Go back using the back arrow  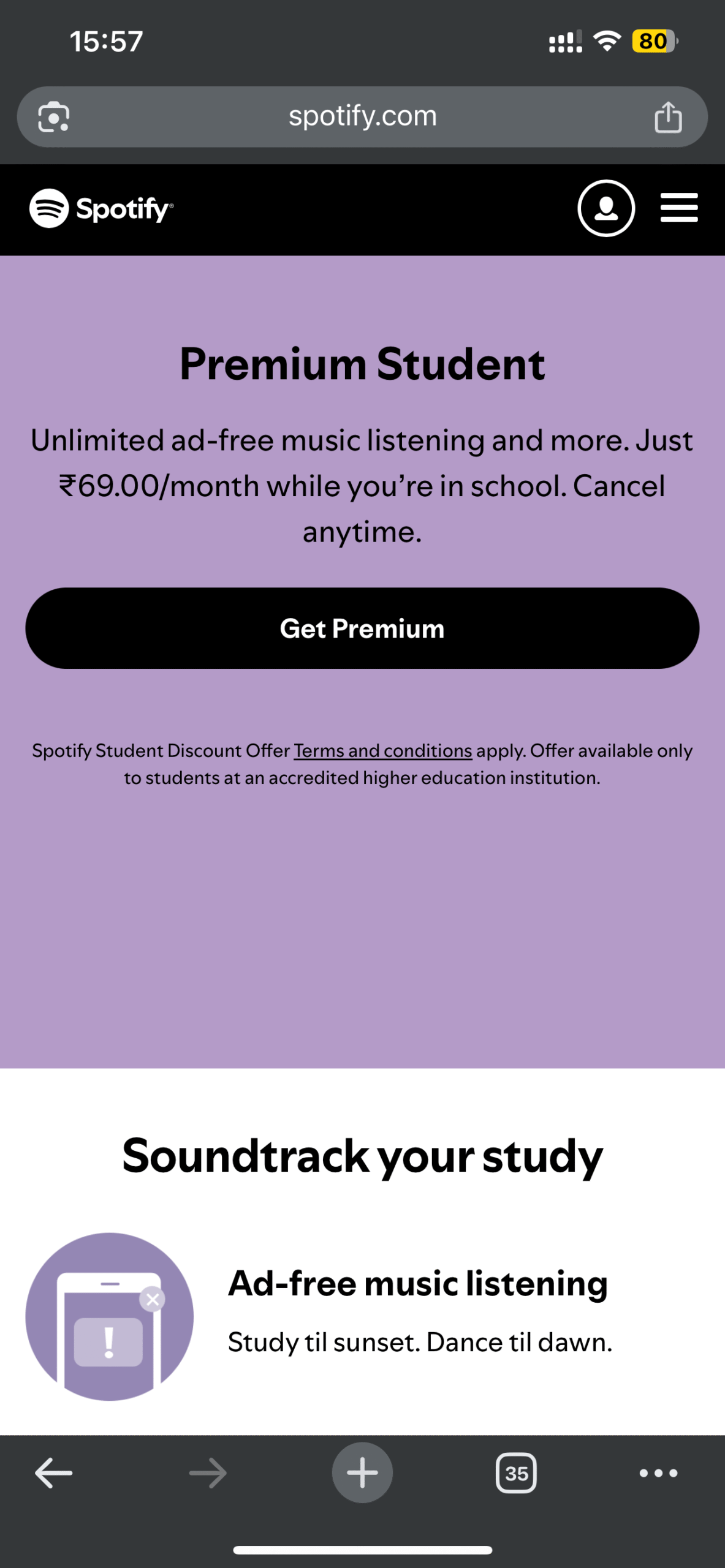[x=52, y=1473]
